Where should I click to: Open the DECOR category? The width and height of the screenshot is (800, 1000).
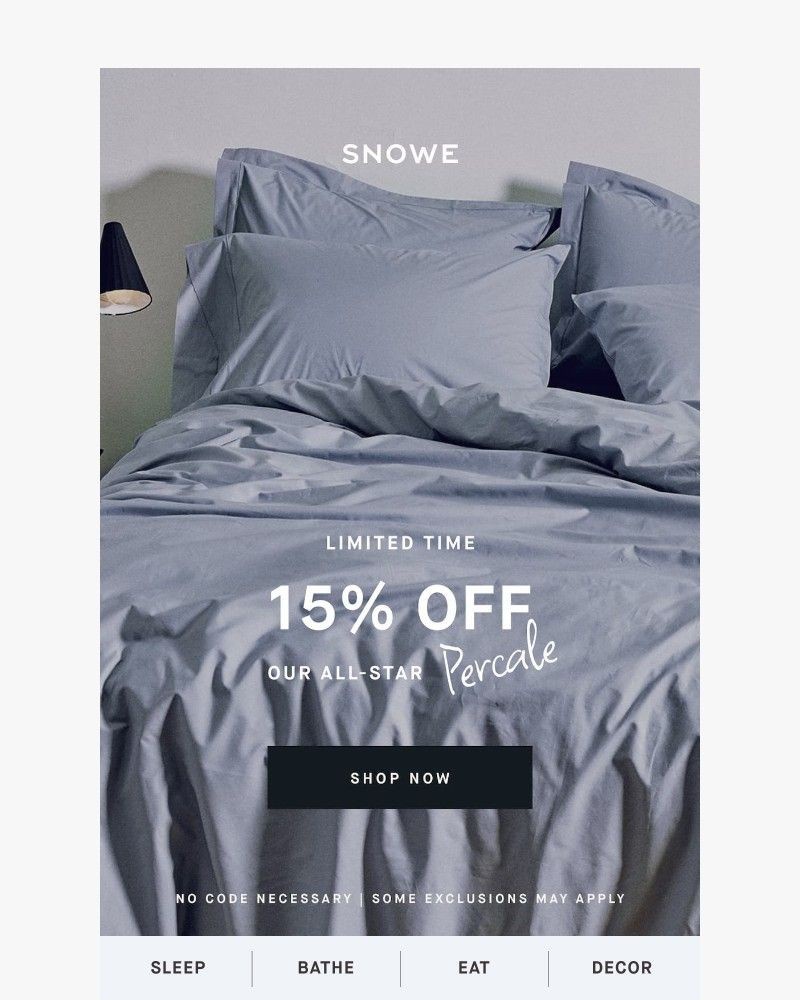[x=622, y=967]
